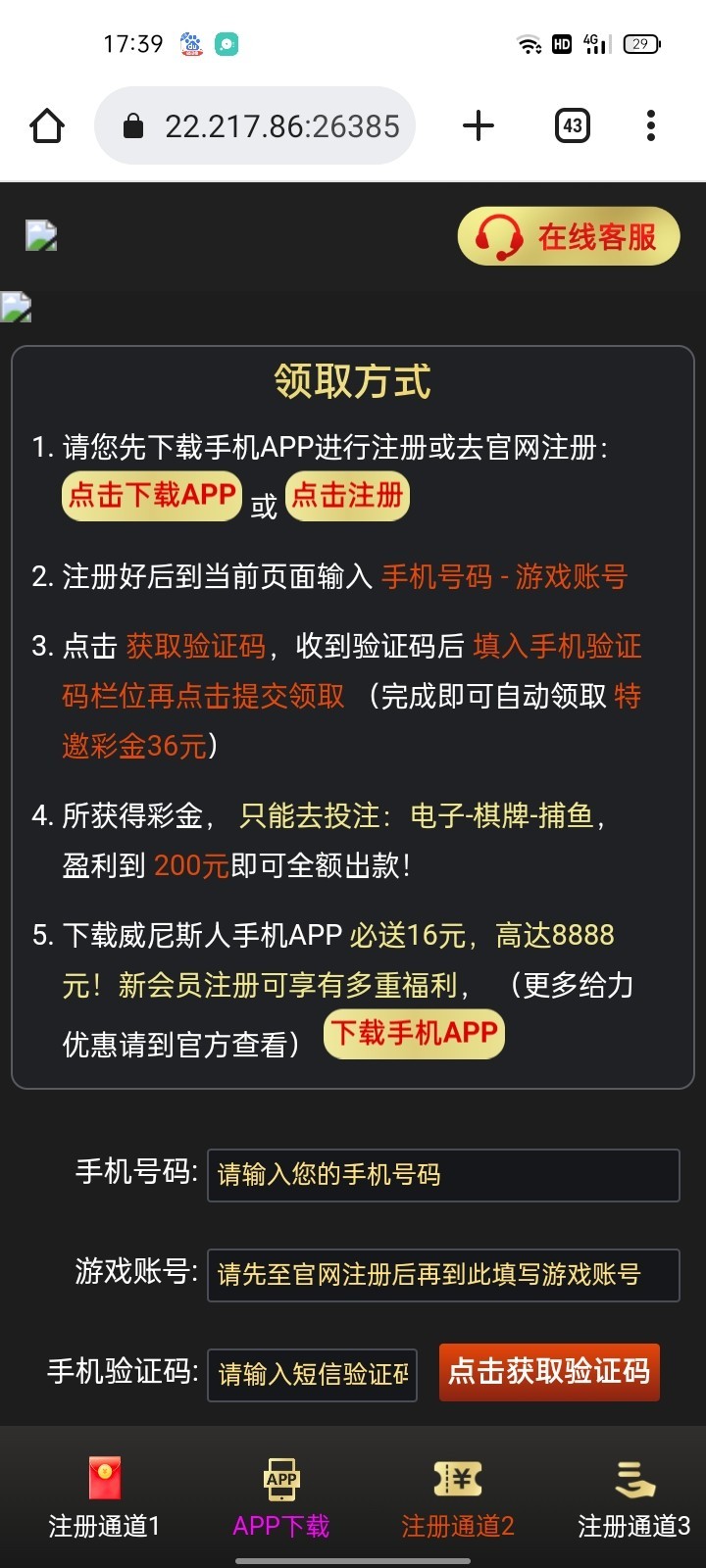
Task: Contact 在线客服 online support
Action: pyautogui.click(x=569, y=236)
